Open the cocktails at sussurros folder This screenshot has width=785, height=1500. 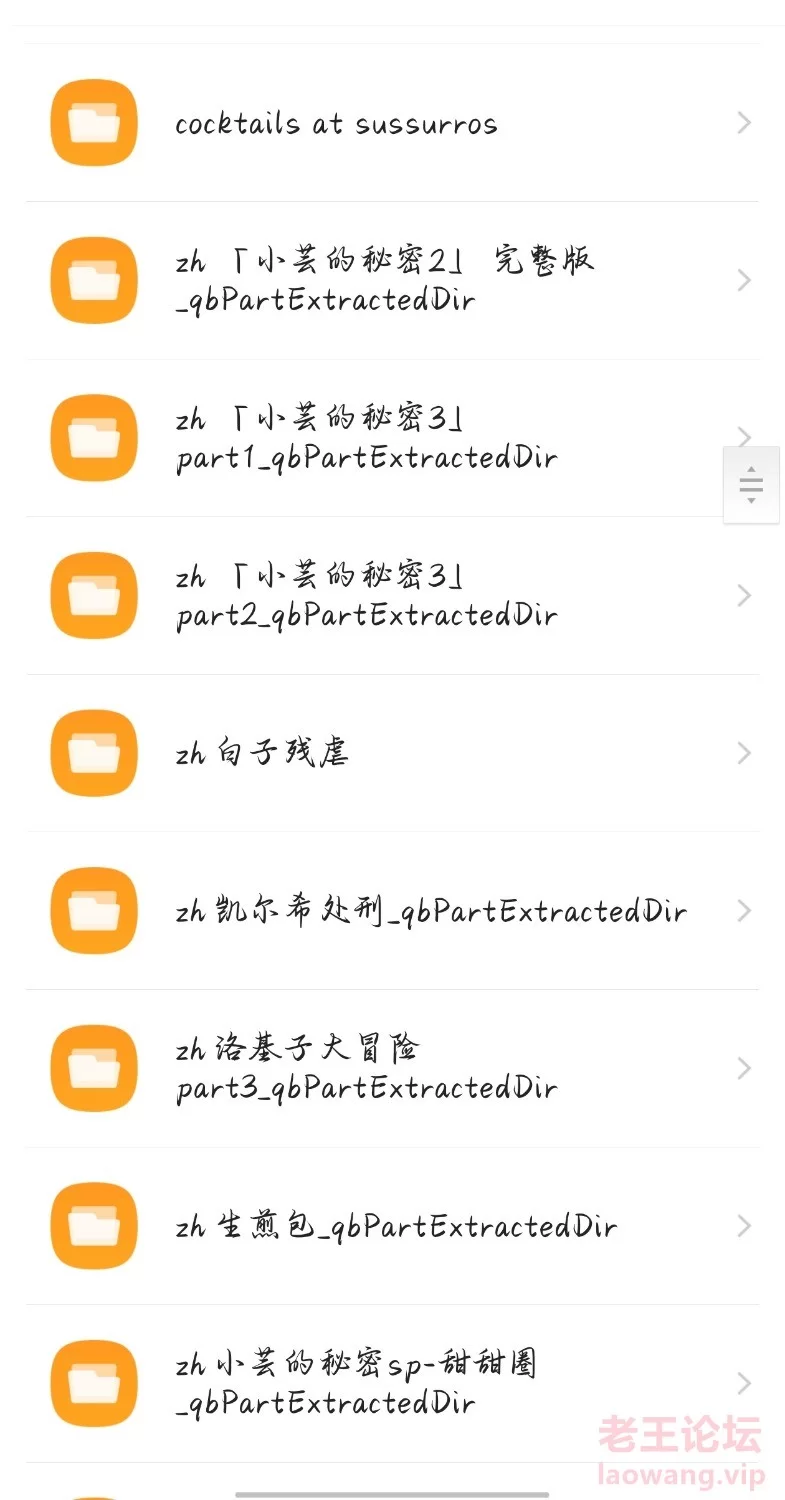click(x=336, y=124)
